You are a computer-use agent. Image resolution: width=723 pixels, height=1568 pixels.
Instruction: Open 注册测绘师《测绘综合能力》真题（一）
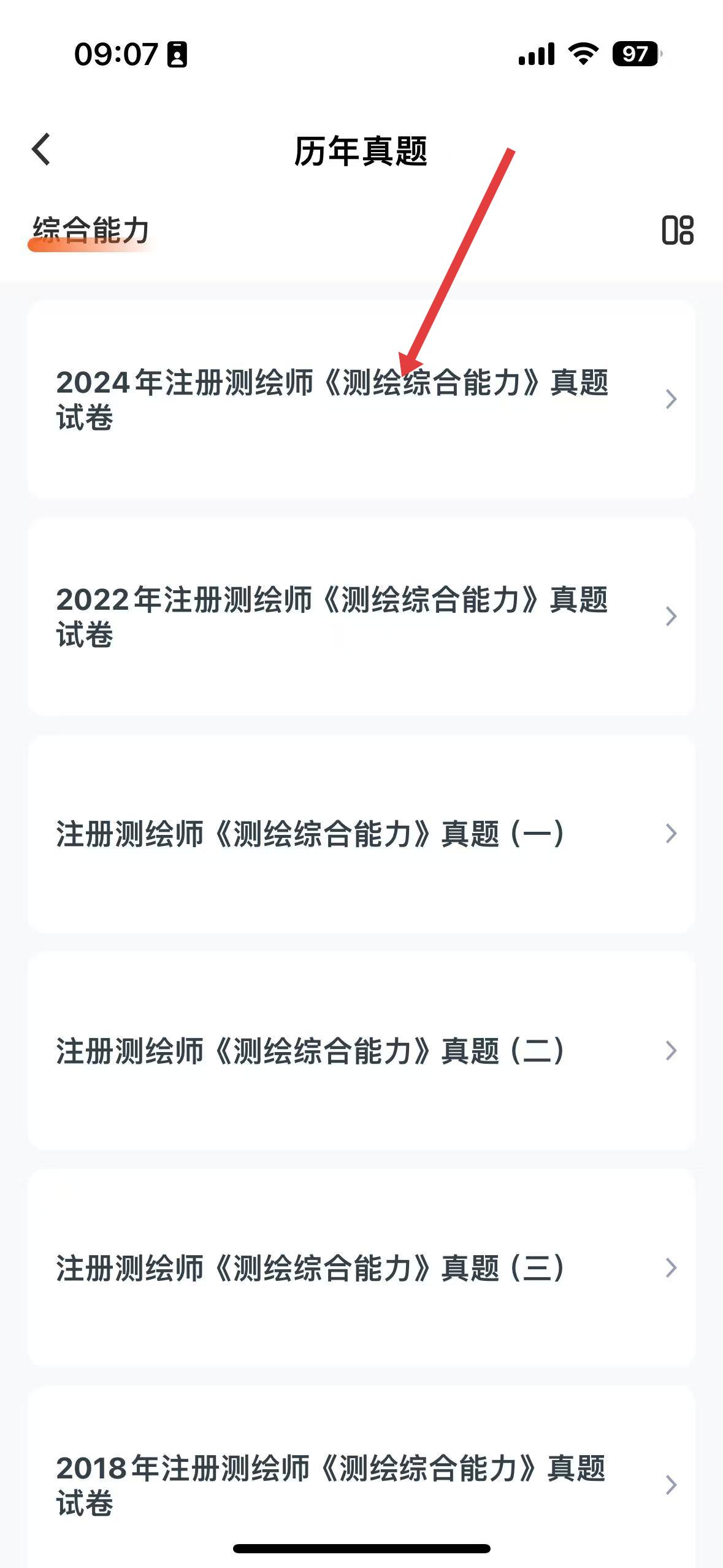click(x=361, y=834)
